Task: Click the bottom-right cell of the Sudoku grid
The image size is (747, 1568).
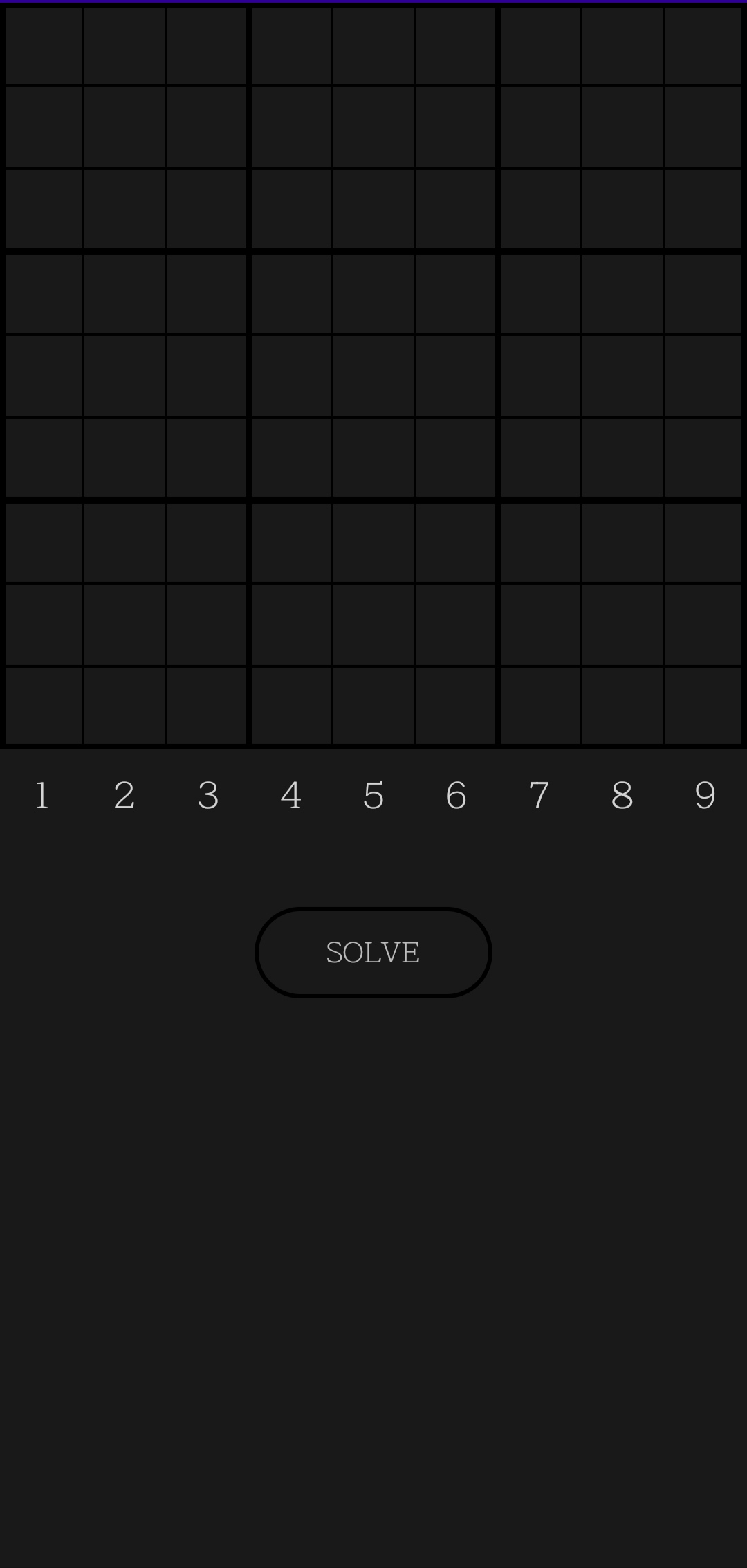Action: [704, 704]
